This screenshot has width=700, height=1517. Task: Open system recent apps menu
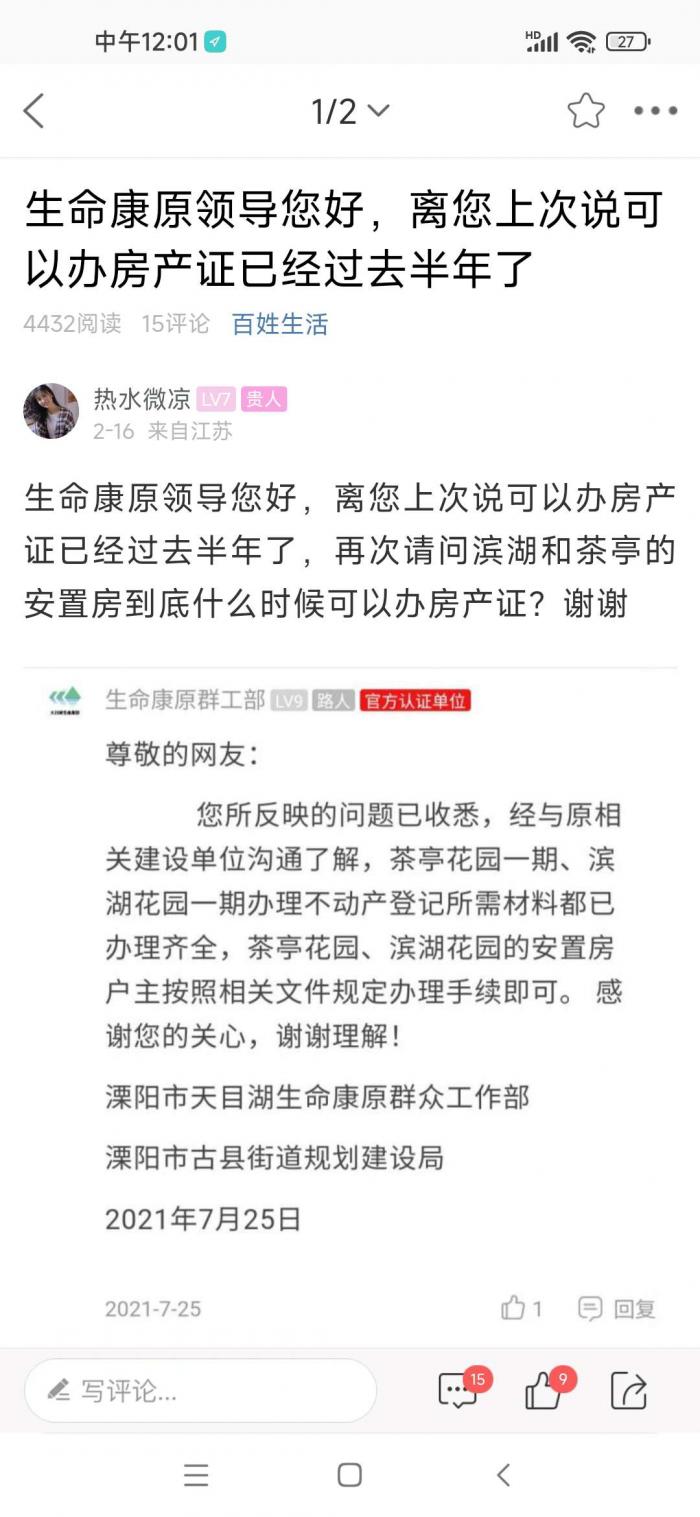(196, 1474)
